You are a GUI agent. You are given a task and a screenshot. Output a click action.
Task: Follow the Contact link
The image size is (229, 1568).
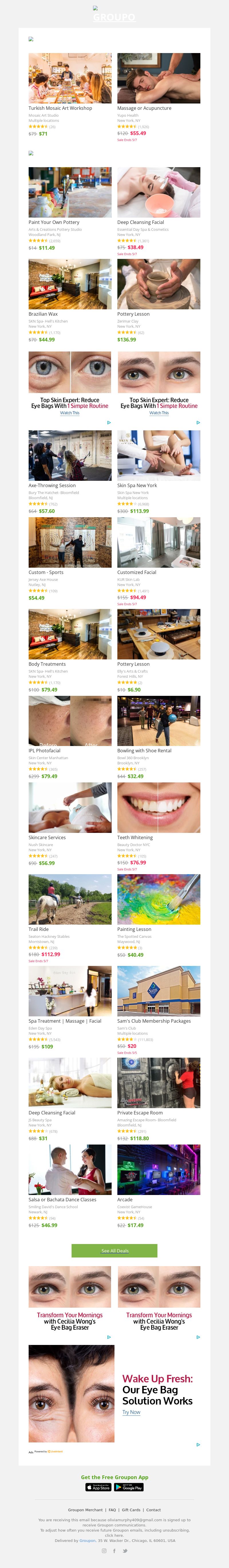[154, 1510]
